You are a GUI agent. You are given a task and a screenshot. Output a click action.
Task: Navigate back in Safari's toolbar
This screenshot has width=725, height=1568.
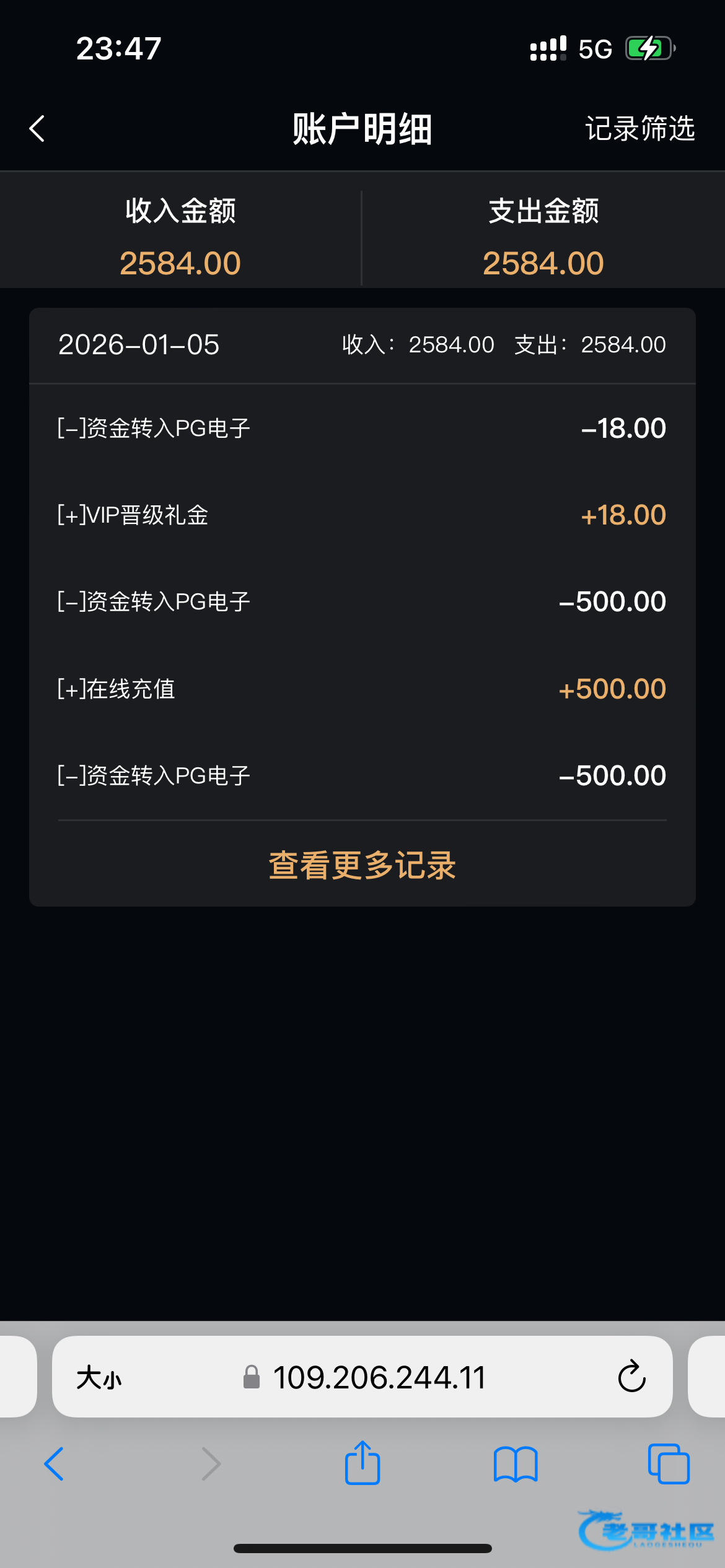coord(55,1464)
